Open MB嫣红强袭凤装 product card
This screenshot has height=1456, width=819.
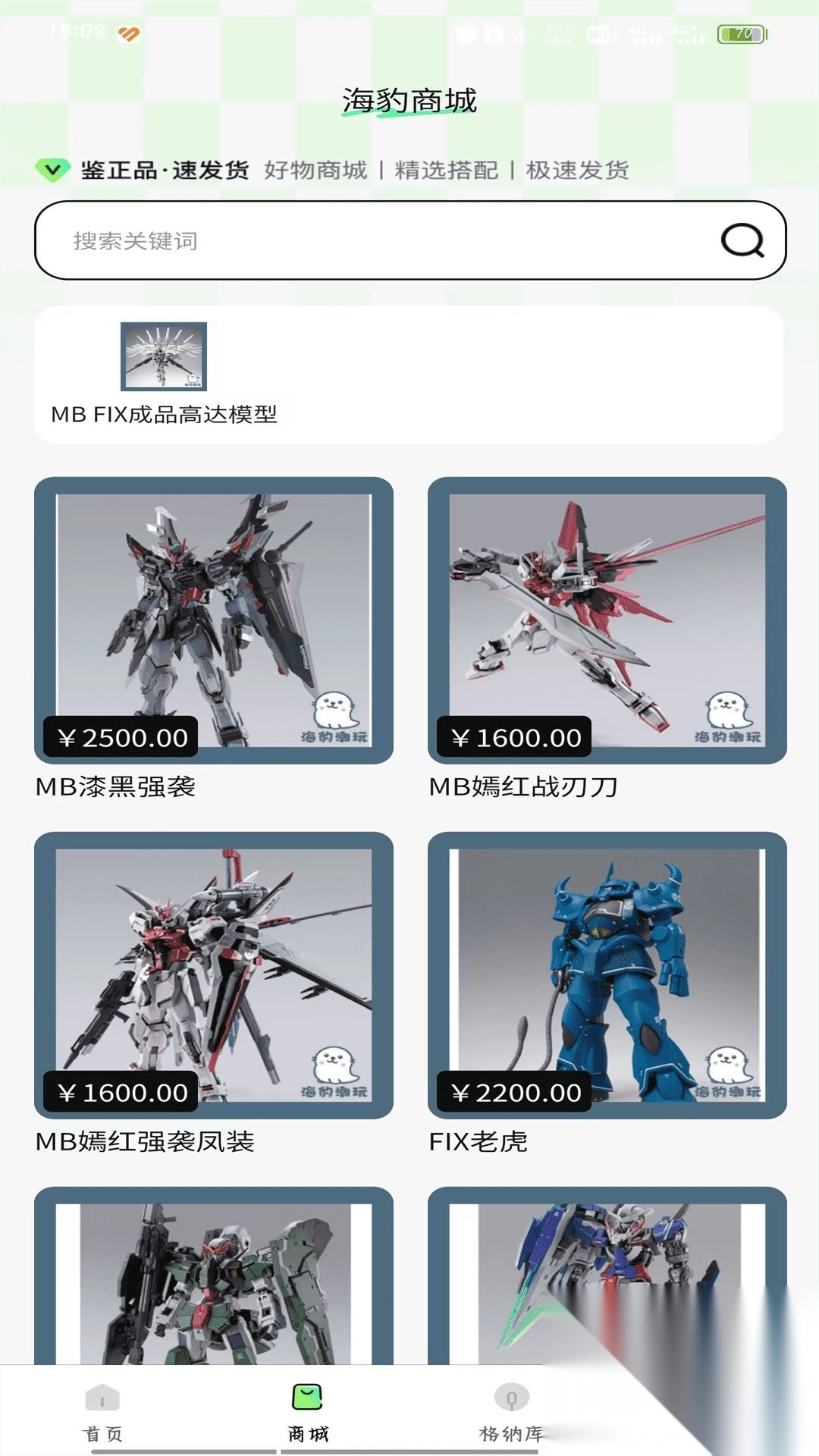pos(214,975)
